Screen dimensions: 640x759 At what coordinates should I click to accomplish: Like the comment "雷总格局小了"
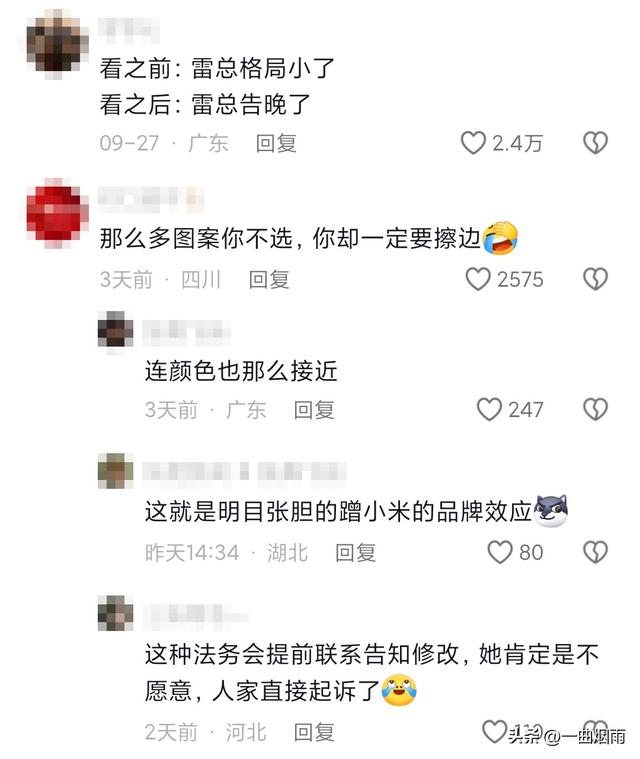pos(473,143)
